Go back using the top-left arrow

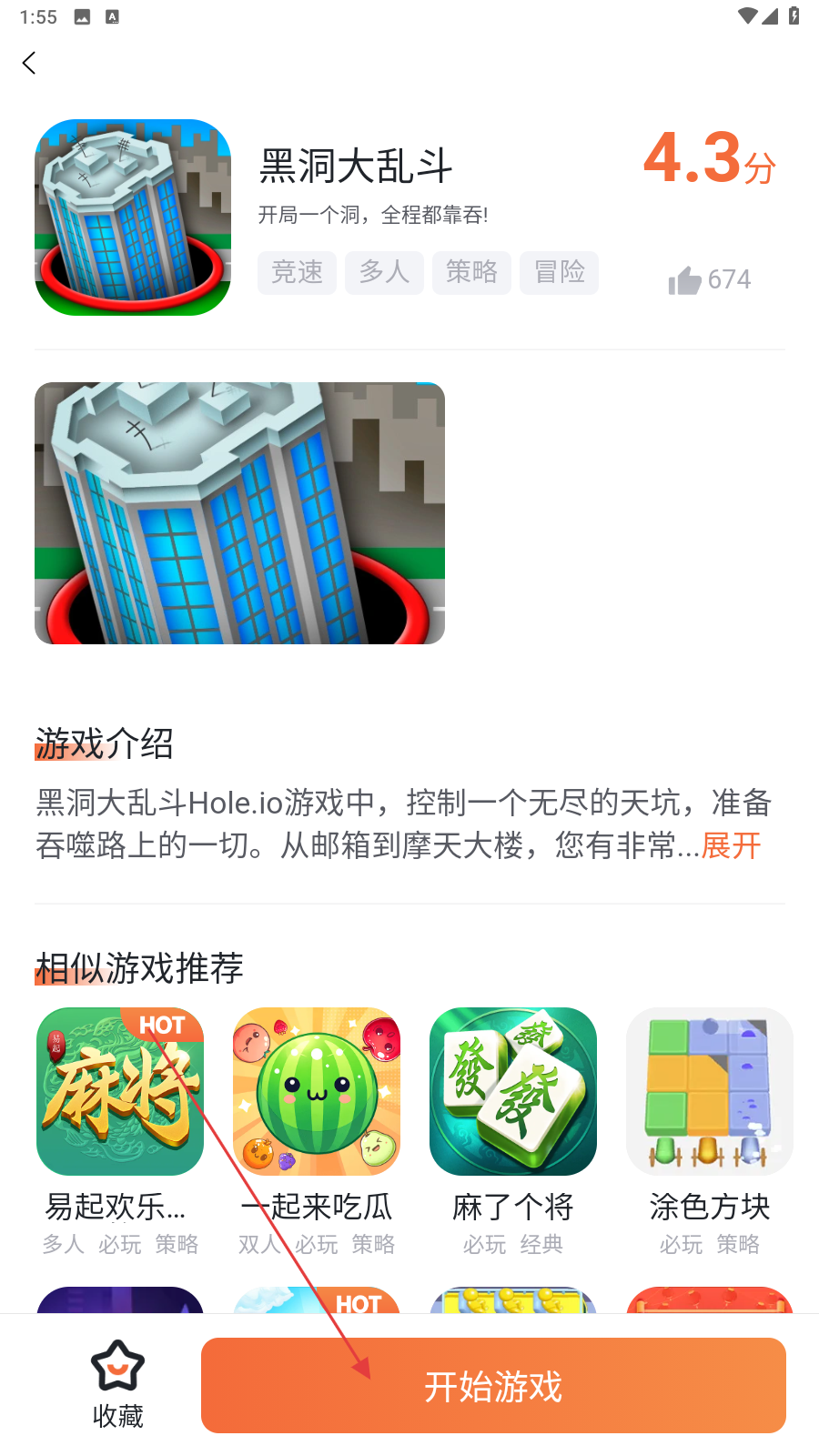pos(29,63)
